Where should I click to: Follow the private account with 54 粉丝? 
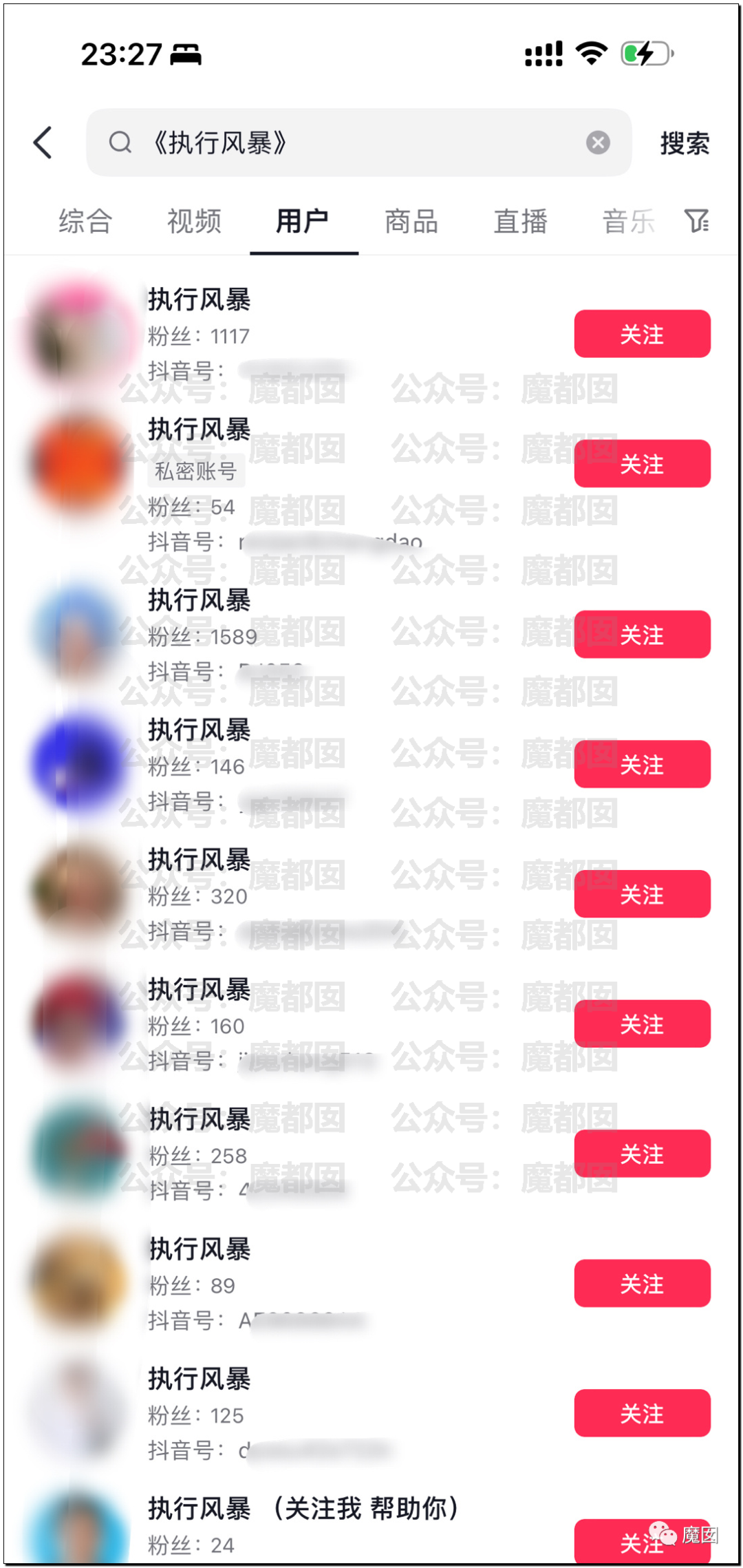[x=642, y=463]
